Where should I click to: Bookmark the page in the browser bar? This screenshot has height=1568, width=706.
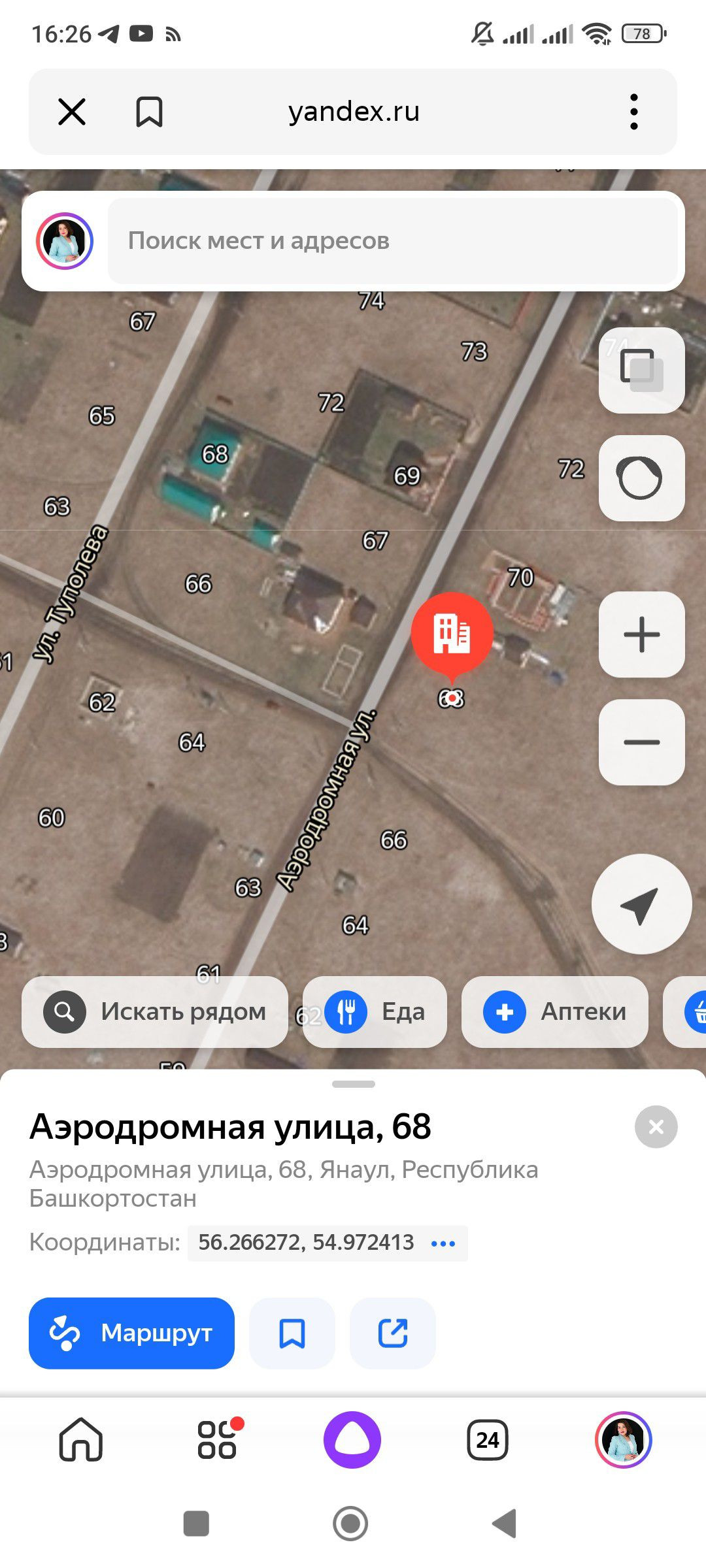(x=149, y=112)
